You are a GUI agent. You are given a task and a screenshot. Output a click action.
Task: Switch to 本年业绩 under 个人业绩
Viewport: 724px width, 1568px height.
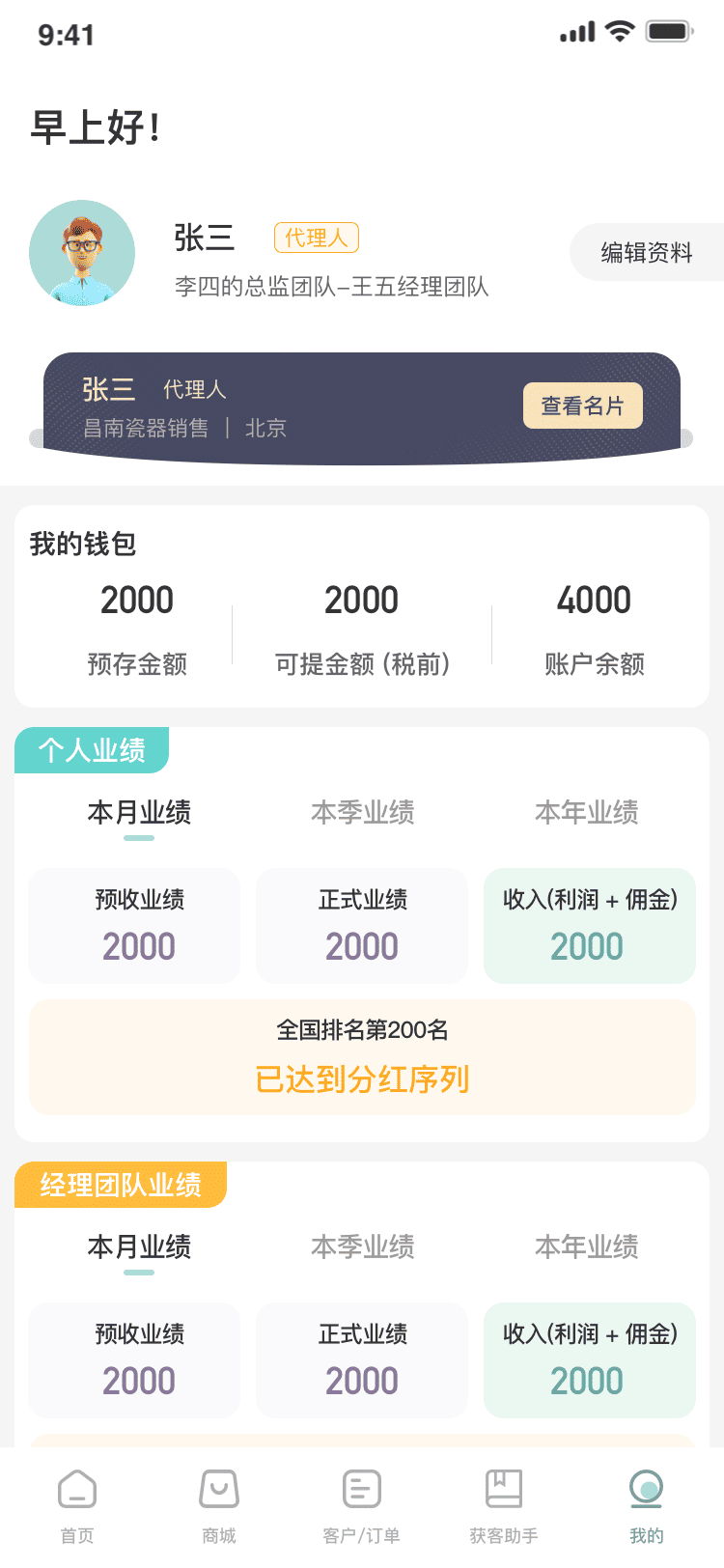point(588,812)
